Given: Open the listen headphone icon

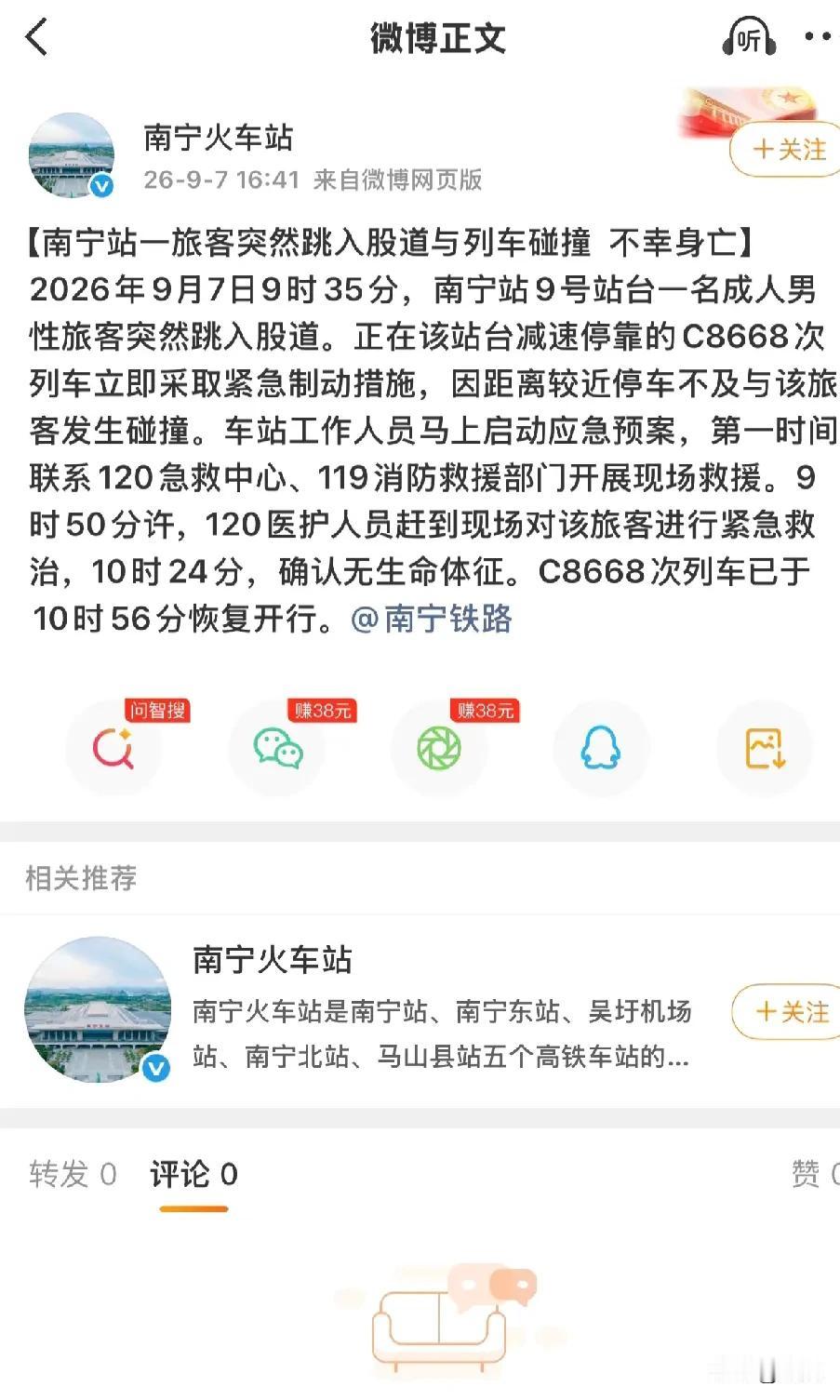Looking at the screenshot, I should tap(749, 38).
